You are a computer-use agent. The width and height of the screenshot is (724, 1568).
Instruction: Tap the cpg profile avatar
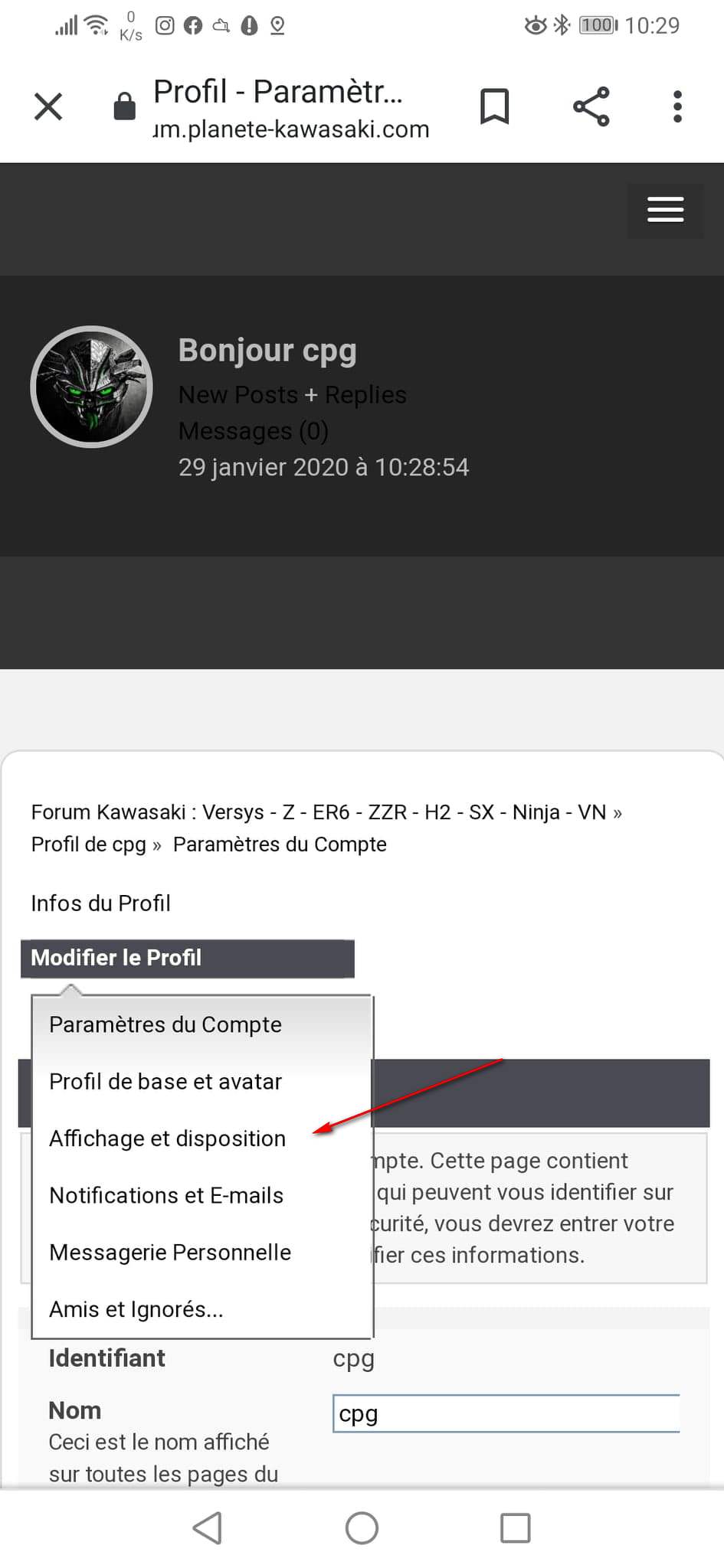tap(91, 387)
